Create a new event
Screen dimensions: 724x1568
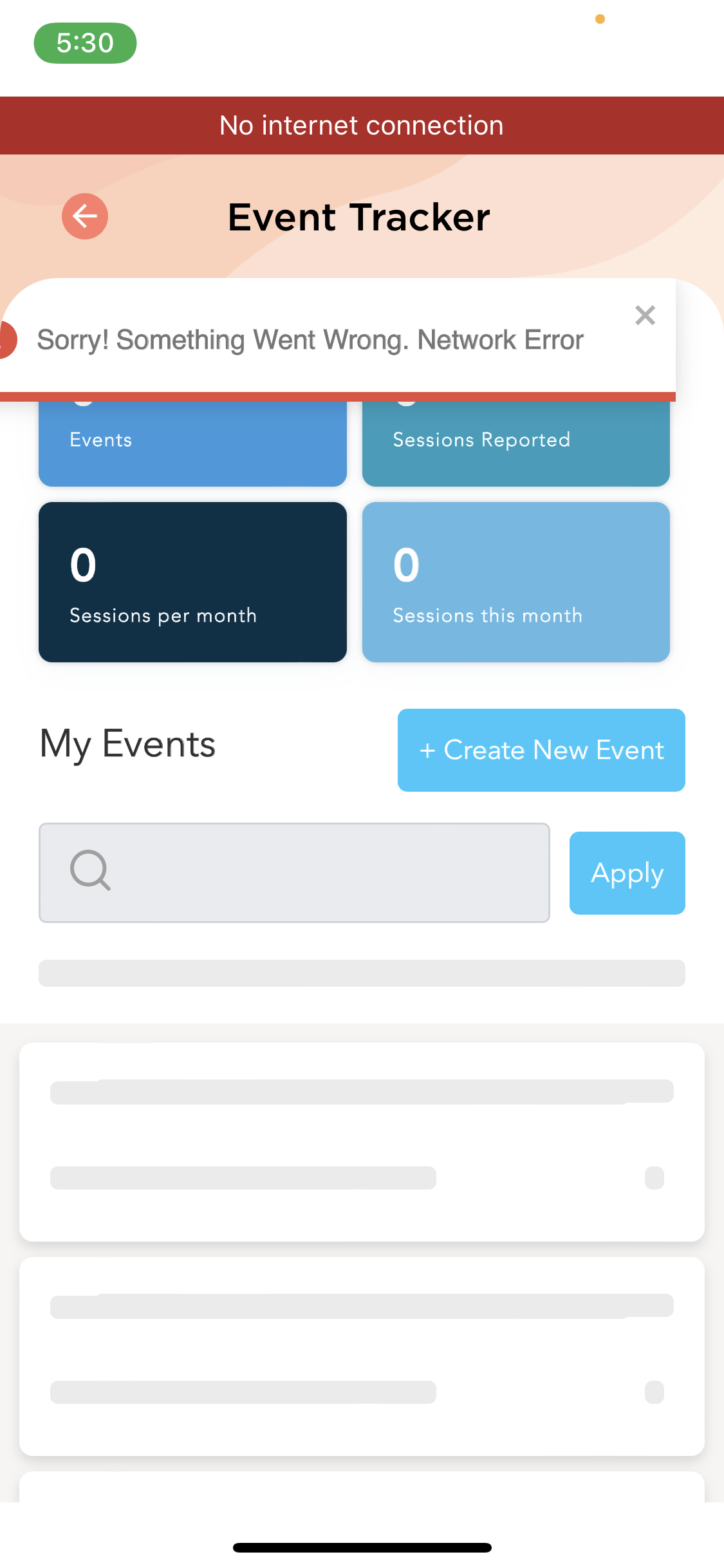tap(541, 750)
